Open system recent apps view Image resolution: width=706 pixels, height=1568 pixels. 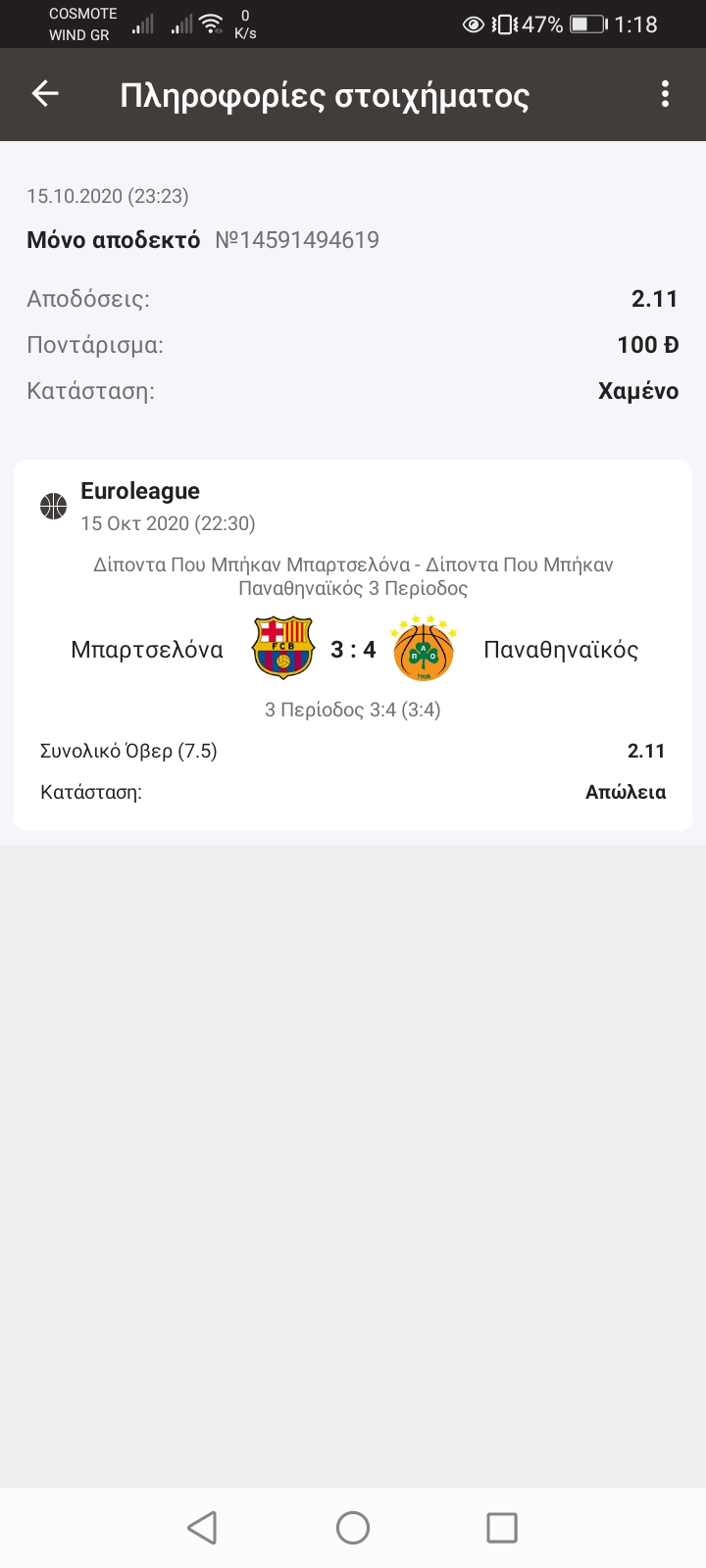click(501, 1527)
